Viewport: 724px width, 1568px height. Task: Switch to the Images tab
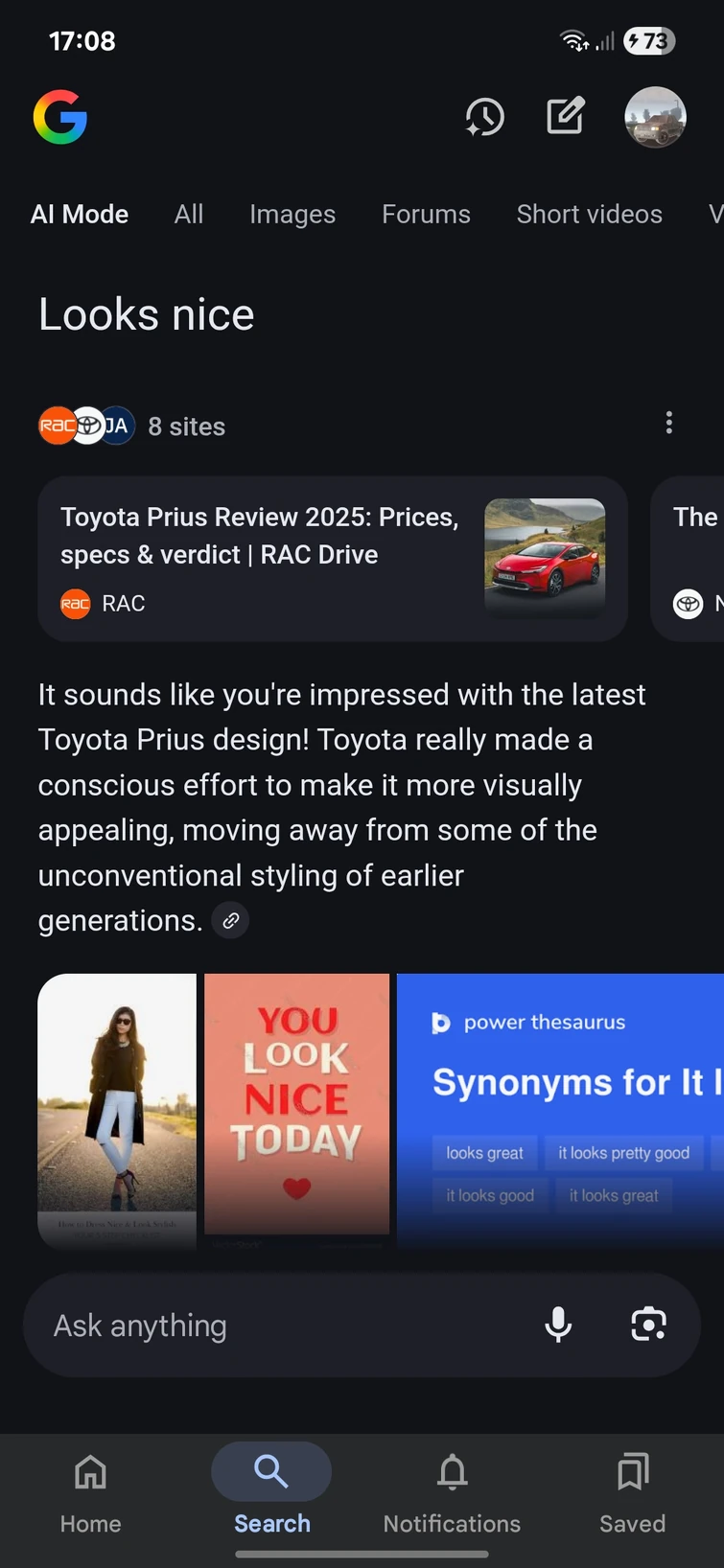click(292, 214)
